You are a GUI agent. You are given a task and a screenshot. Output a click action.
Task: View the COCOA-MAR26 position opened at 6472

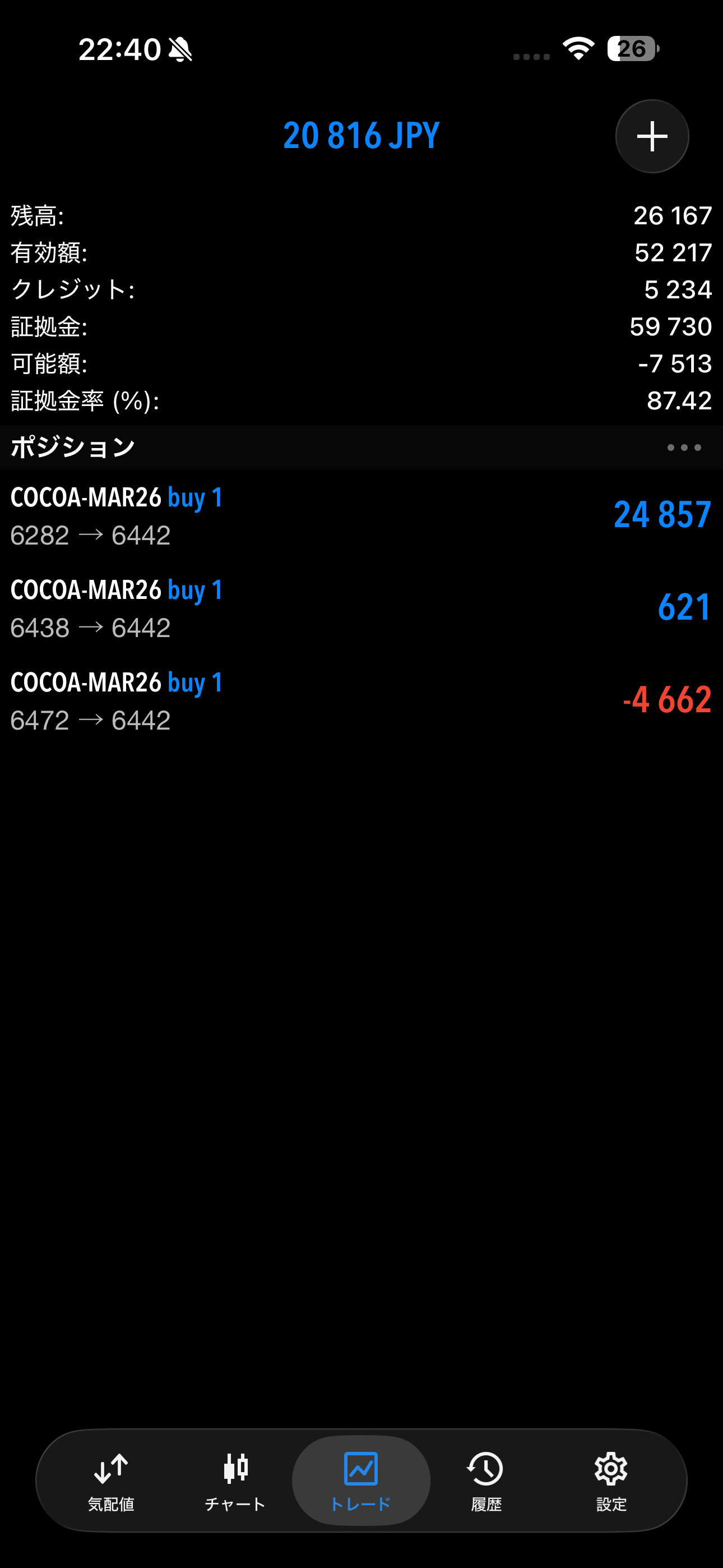(x=361, y=700)
